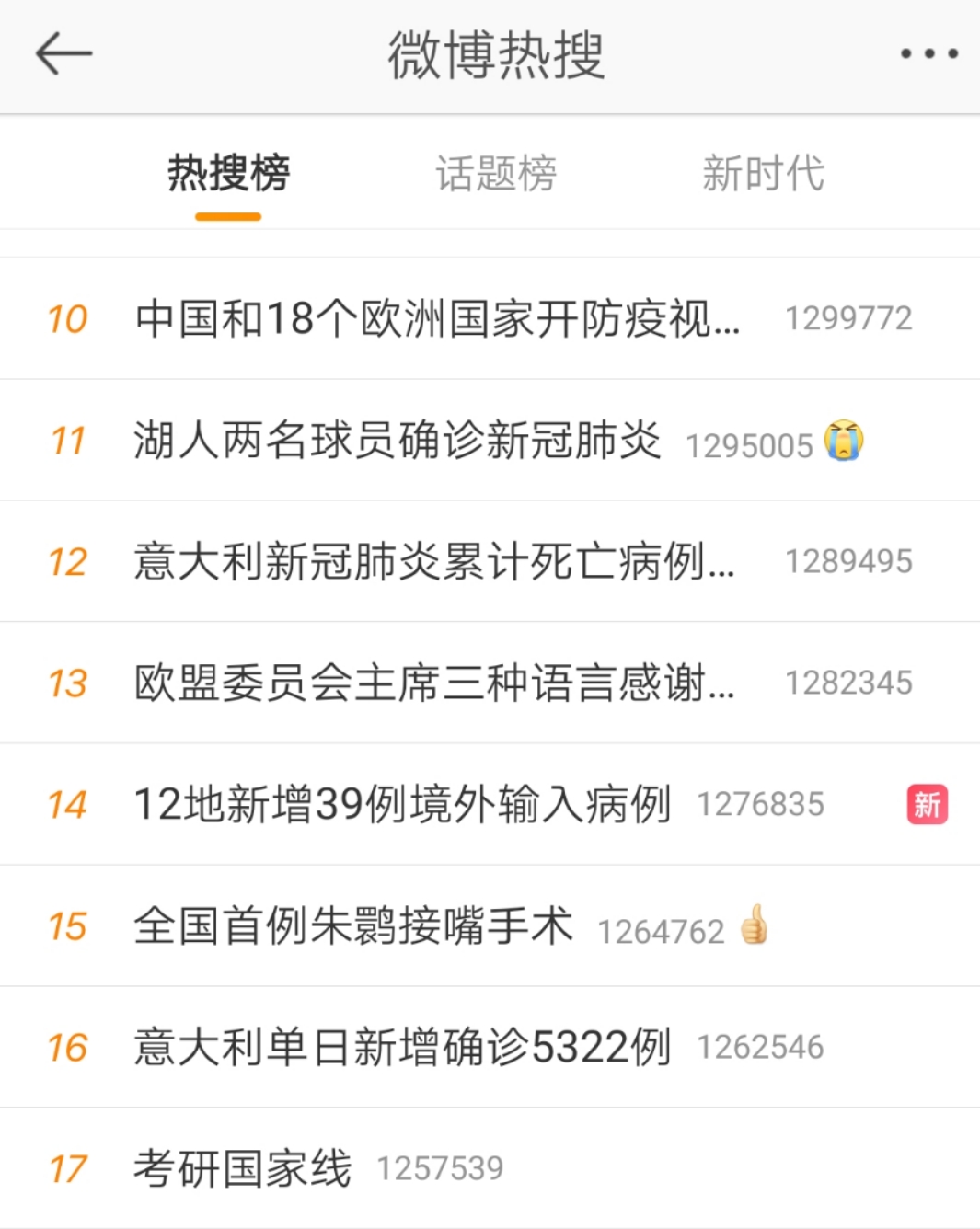Open the 欧盟委员会主席三种语言感谢 topic
Image resolution: width=980 pixels, height=1229 pixels.
click(434, 683)
